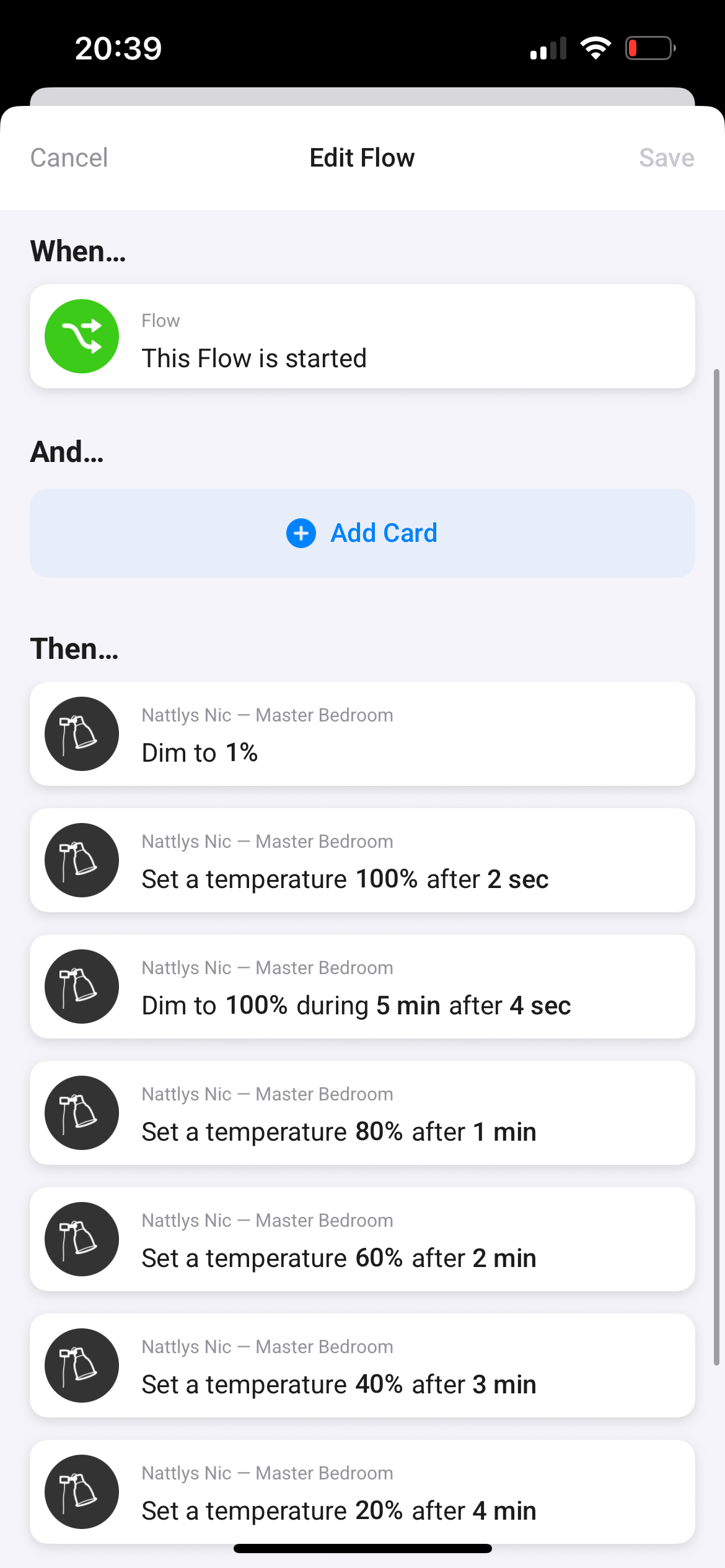
Task: Add a card to the And section
Action: pos(362,533)
